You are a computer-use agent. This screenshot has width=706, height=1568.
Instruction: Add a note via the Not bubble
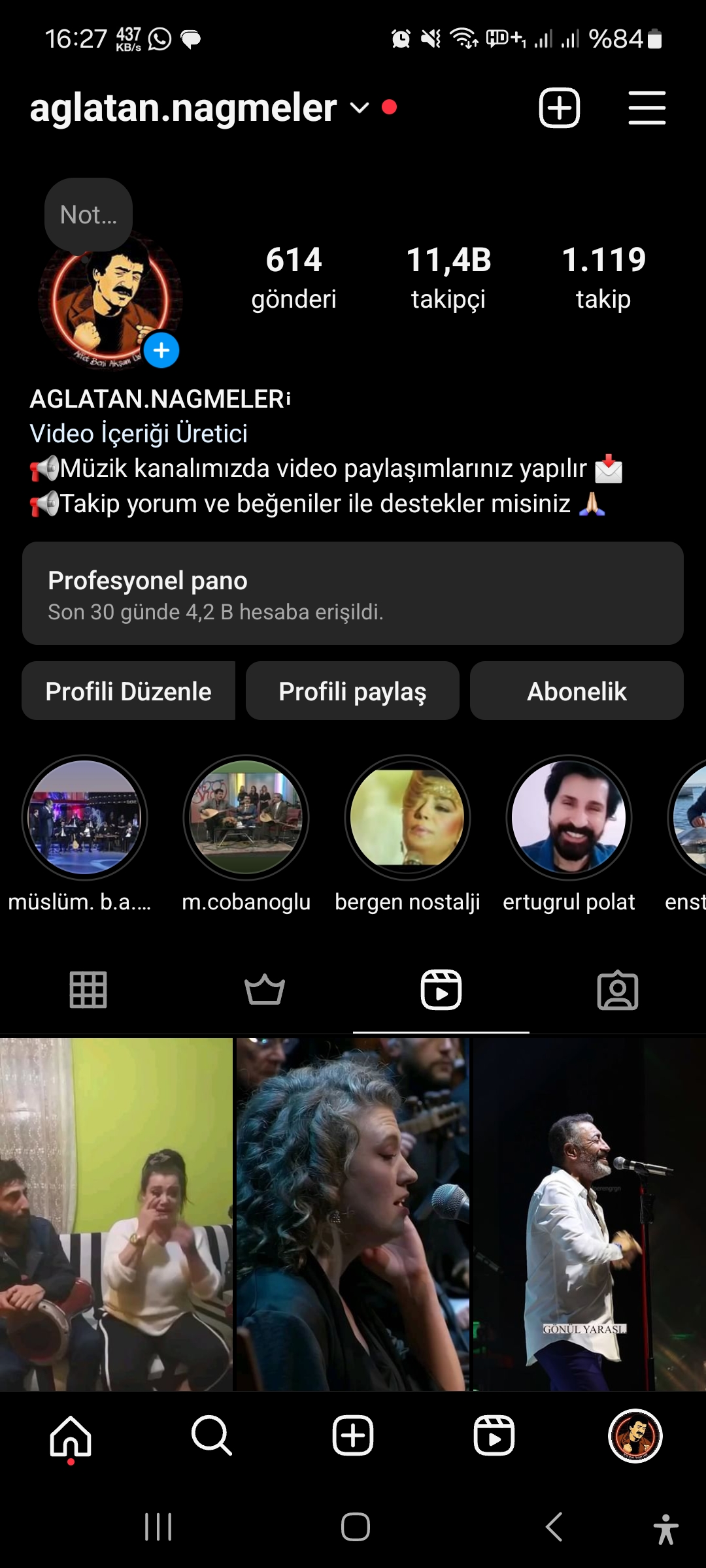[x=88, y=215]
